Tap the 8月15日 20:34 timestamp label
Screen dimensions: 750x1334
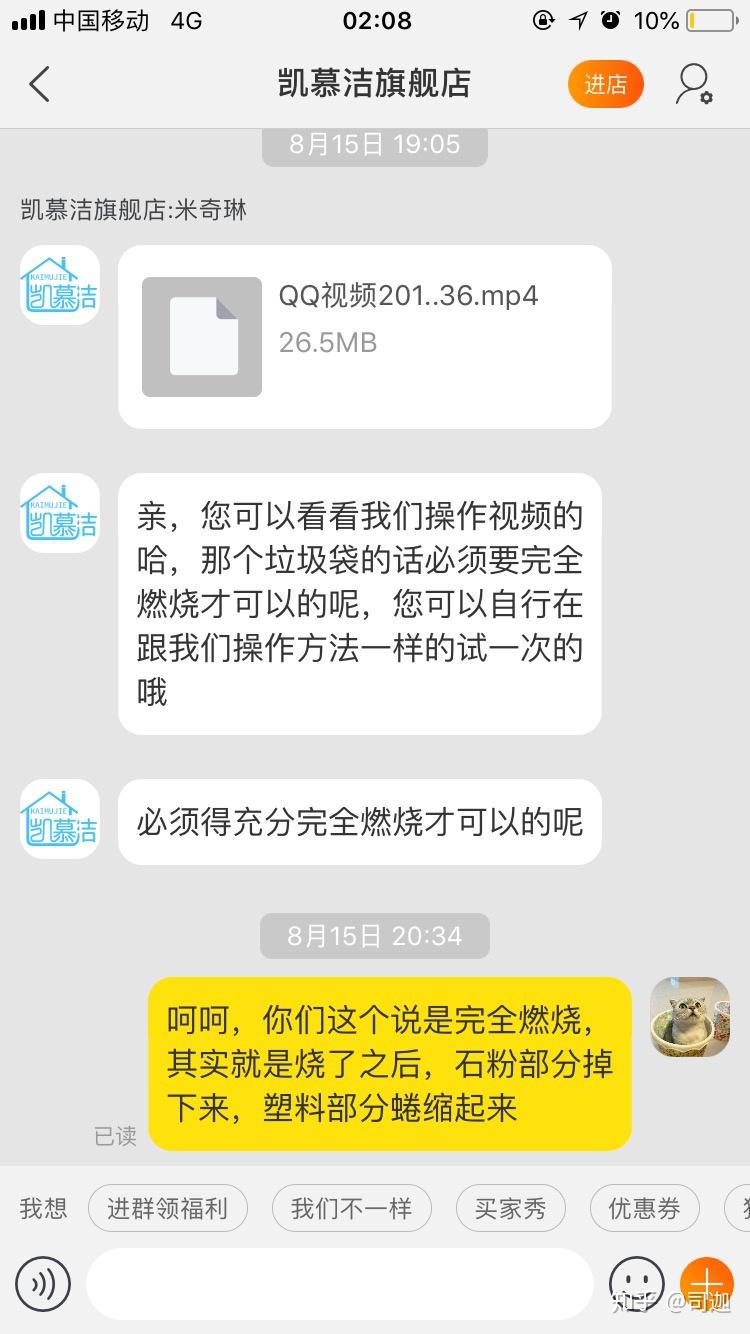tap(374, 936)
